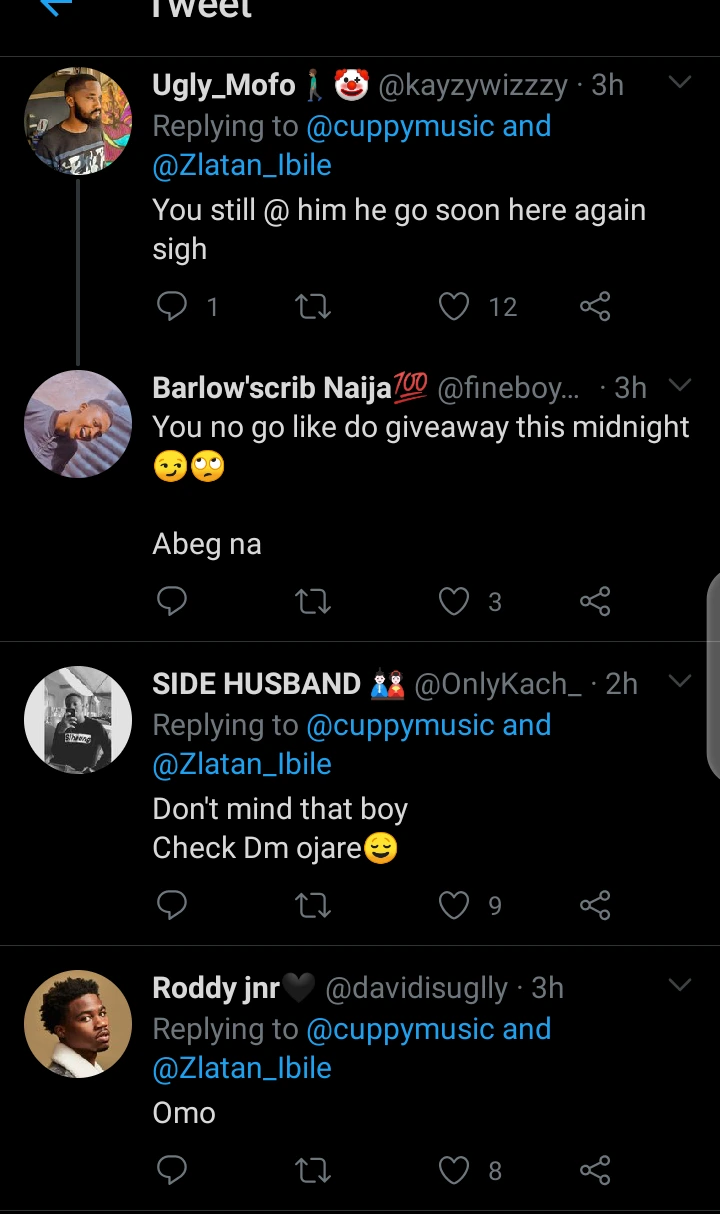Comment on Barlow'scrib Naija's tweet
720x1214 pixels.
pyautogui.click(x=172, y=601)
